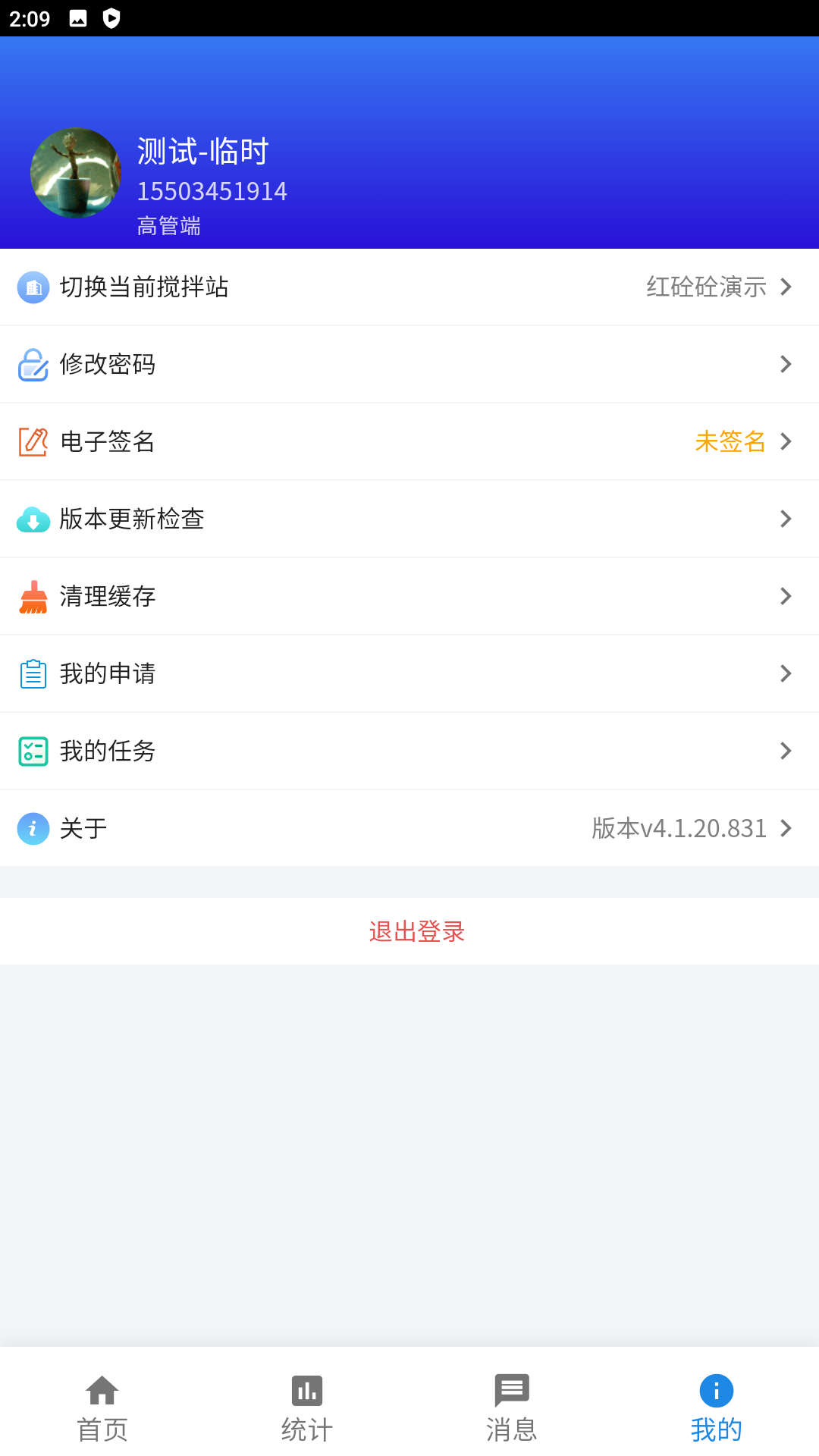
Task: Click the cloud download icon for 版本更新检查
Action: click(x=33, y=519)
